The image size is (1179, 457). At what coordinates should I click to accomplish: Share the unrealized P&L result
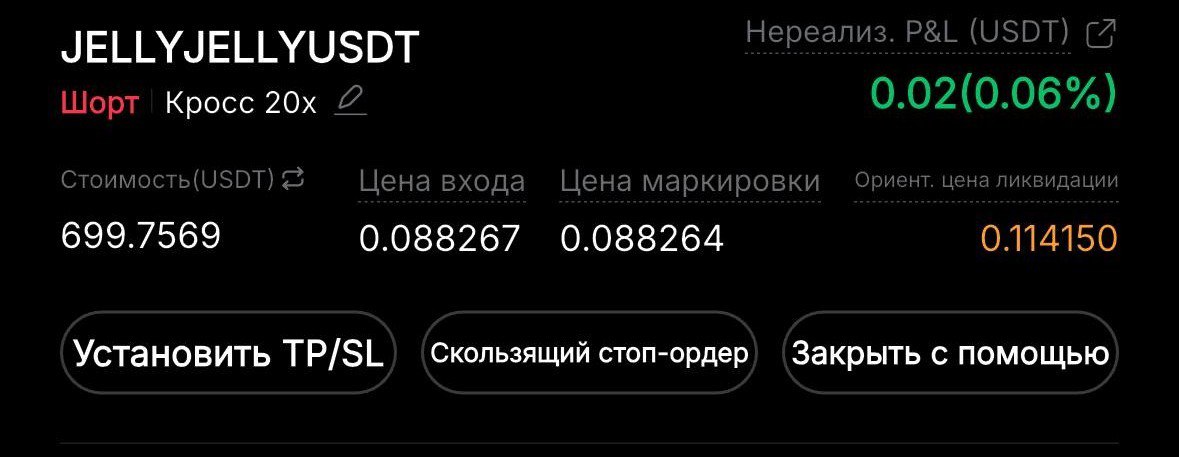(x=1100, y=34)
